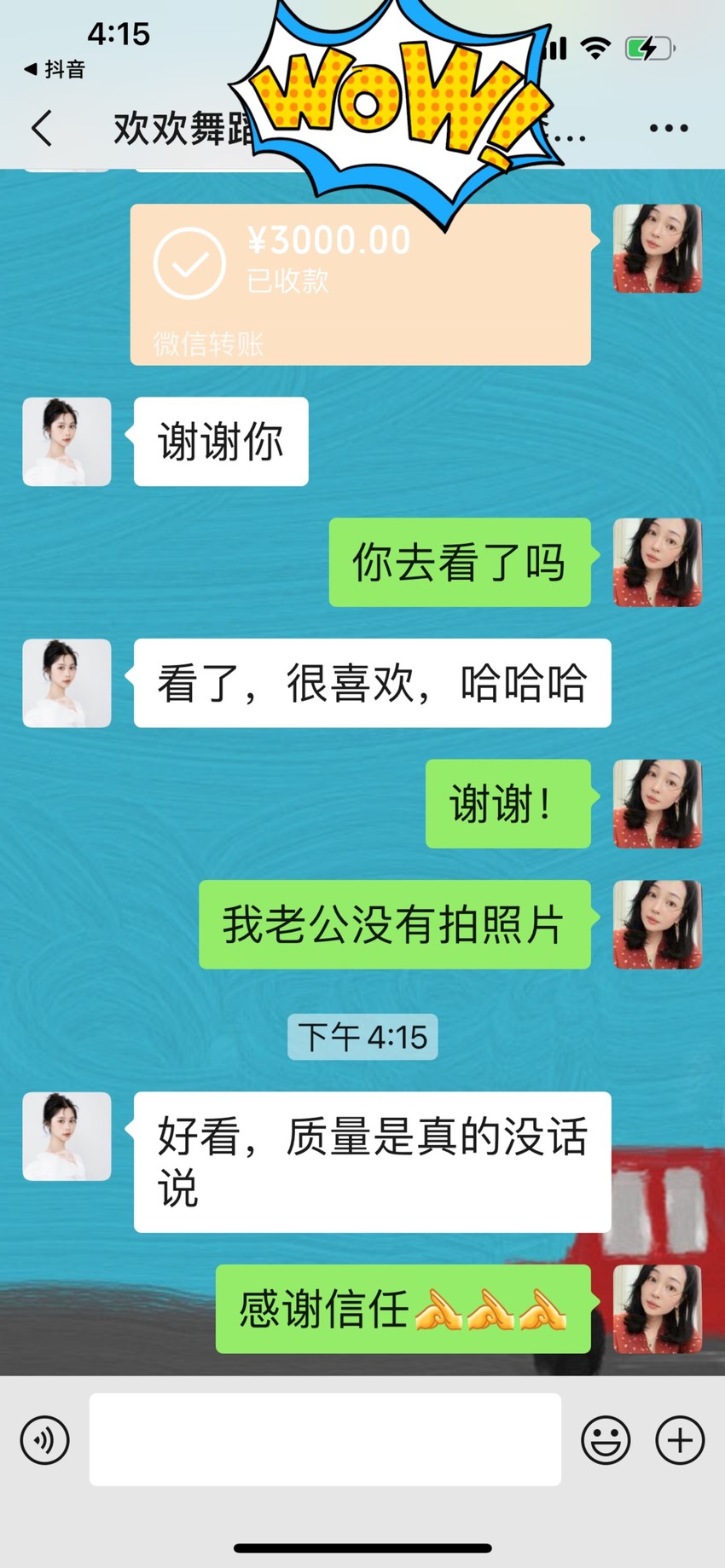Open the chat's three-dot menu
Image resolution: width=725 pixels, height=1568 pixels.
[x=668, y=129]
